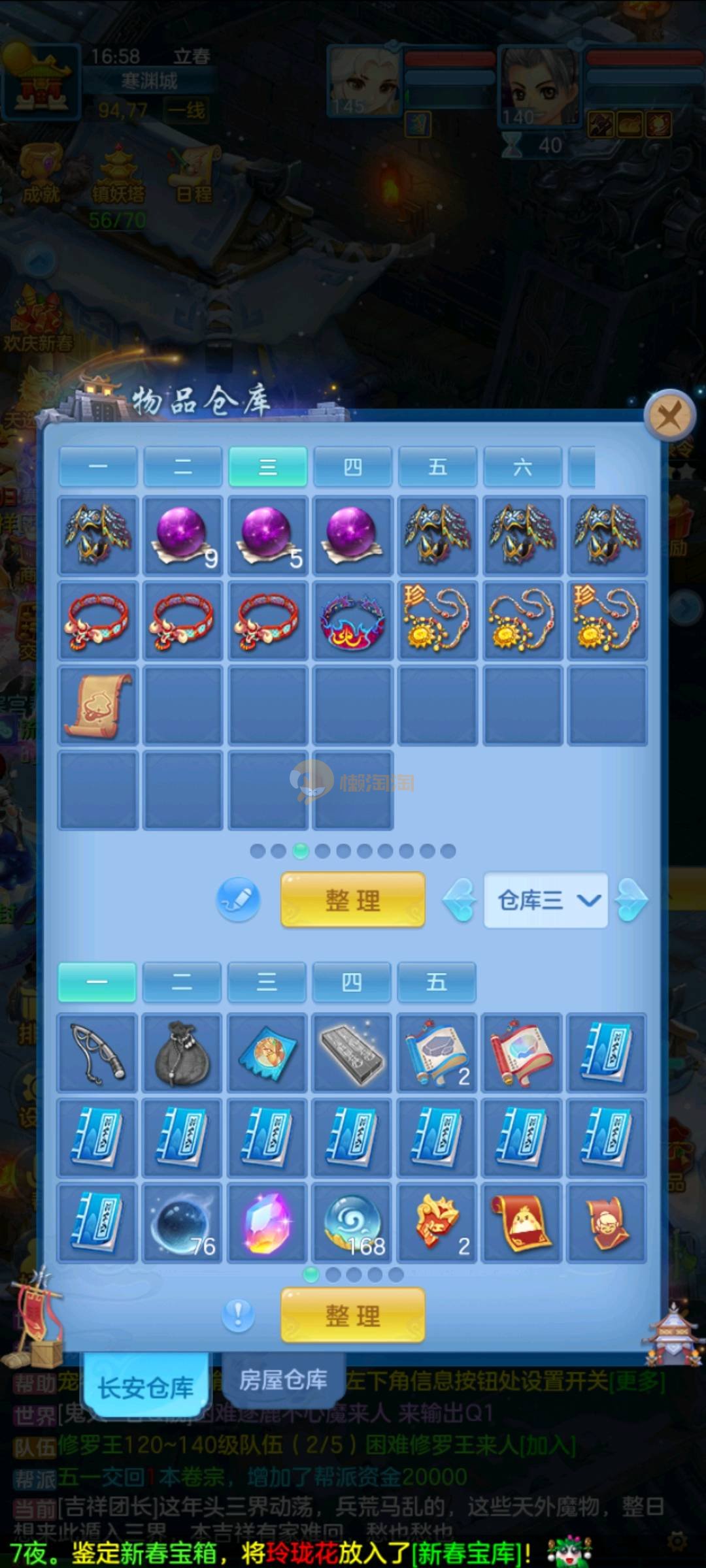Switch to the 房屋仓库 tab
Screen dimensions: 706x1568
282,1380
